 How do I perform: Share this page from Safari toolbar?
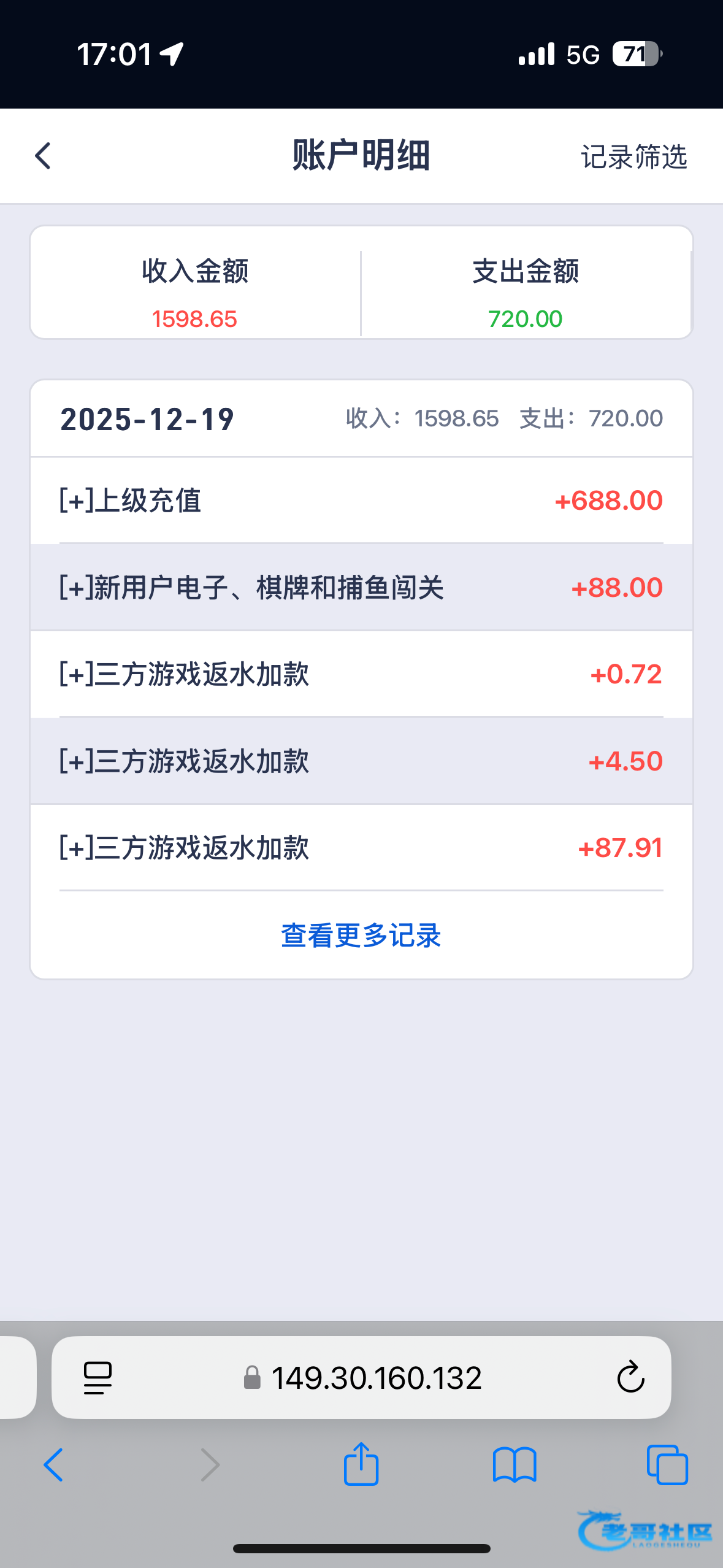coord(361,1464)
